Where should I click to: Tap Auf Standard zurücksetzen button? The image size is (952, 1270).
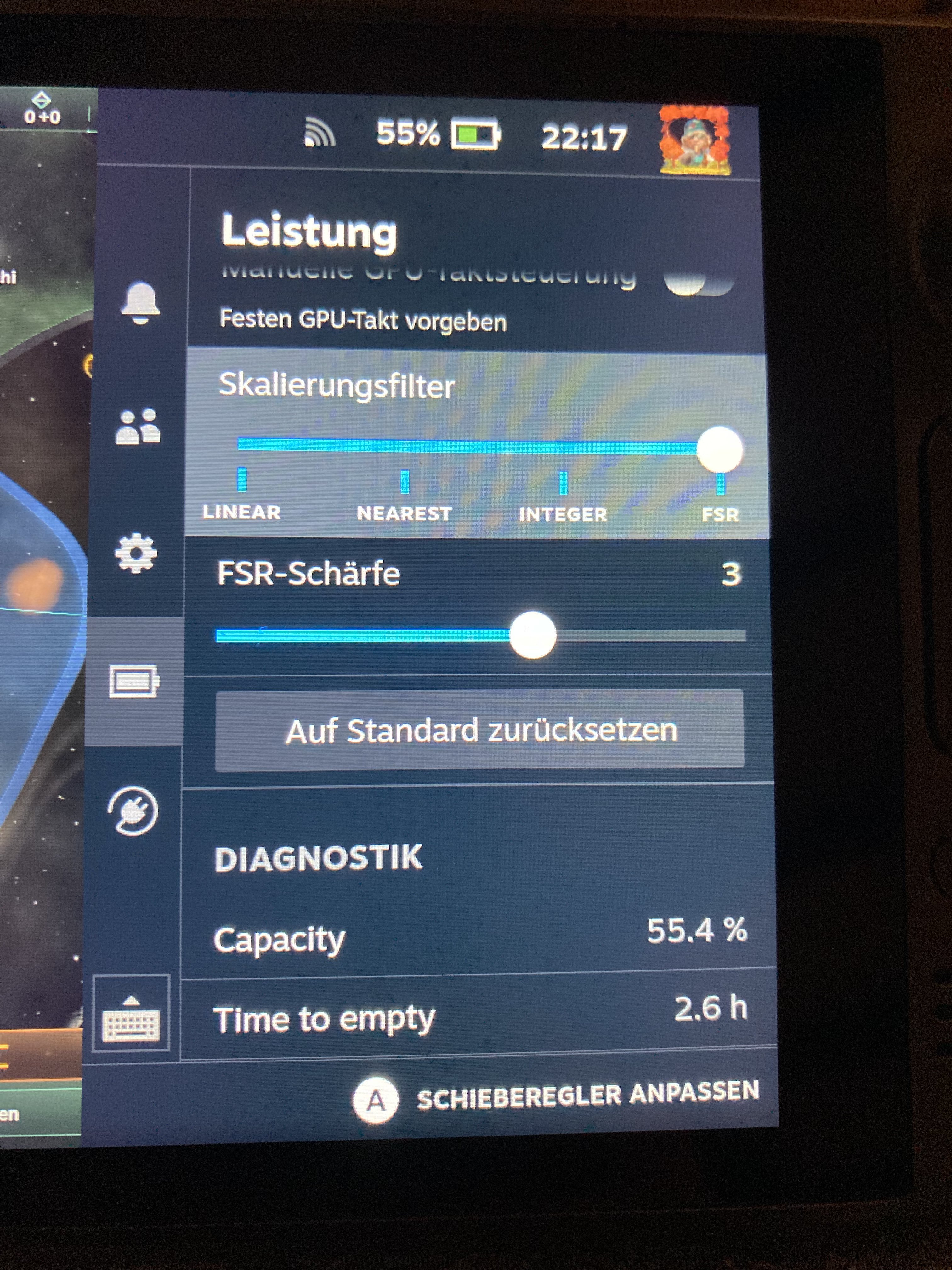(480, 730)
